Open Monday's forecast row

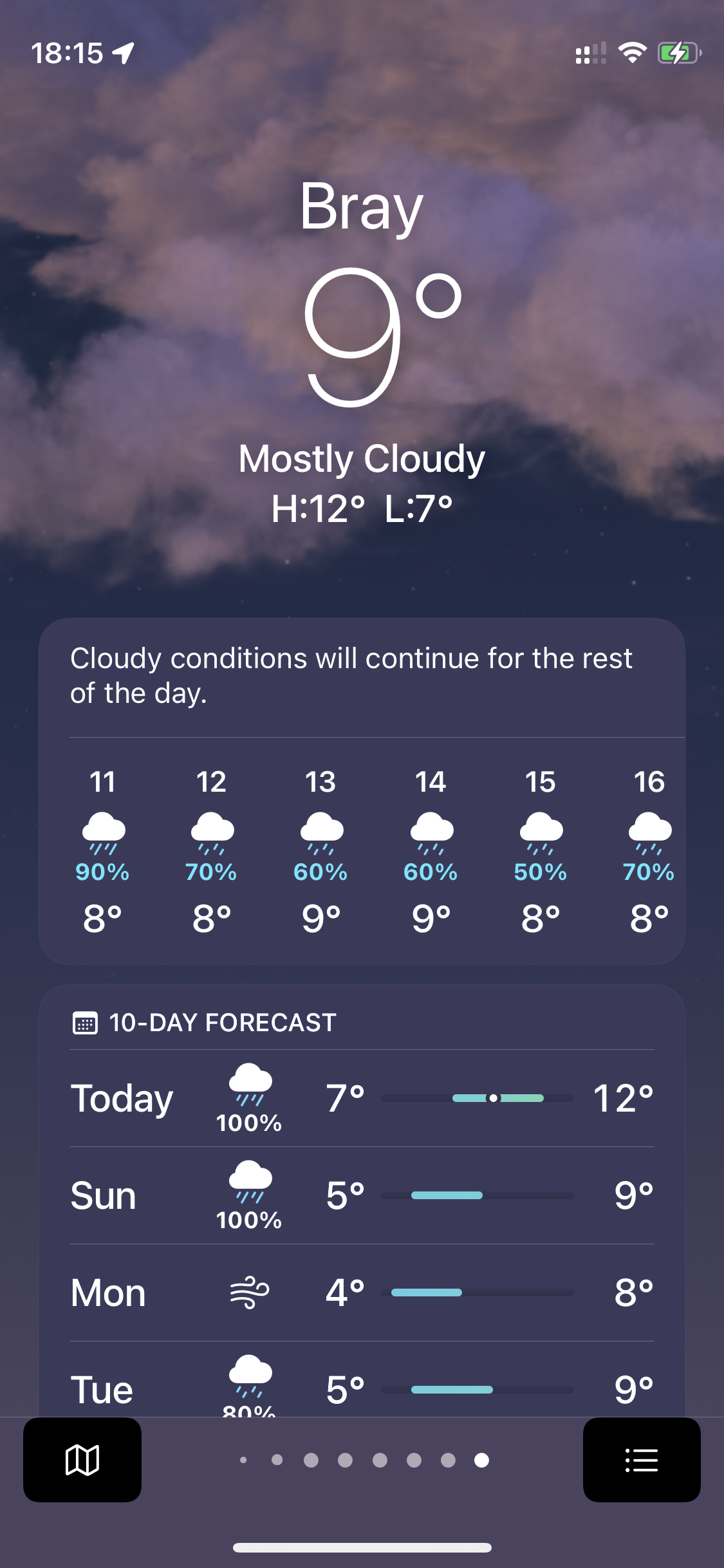(362, 1293)
